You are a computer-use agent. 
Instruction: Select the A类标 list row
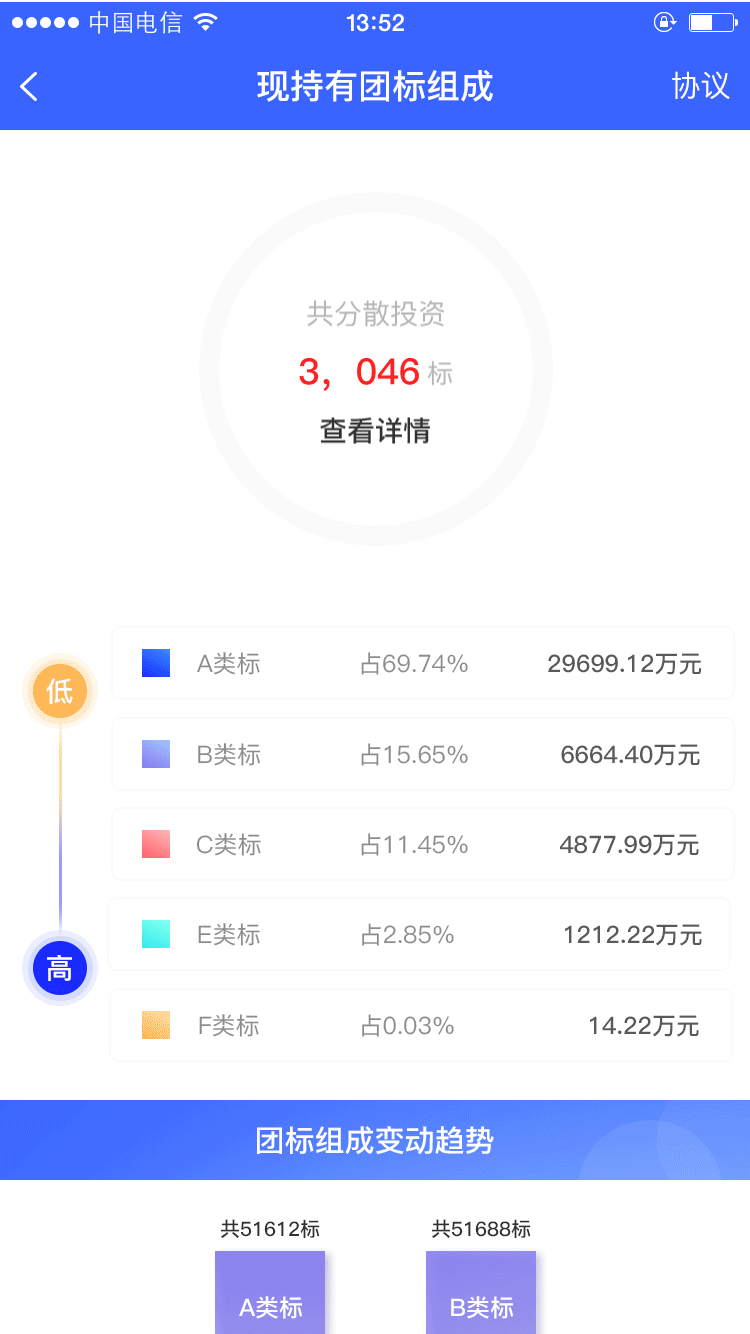tap(420, 664)
